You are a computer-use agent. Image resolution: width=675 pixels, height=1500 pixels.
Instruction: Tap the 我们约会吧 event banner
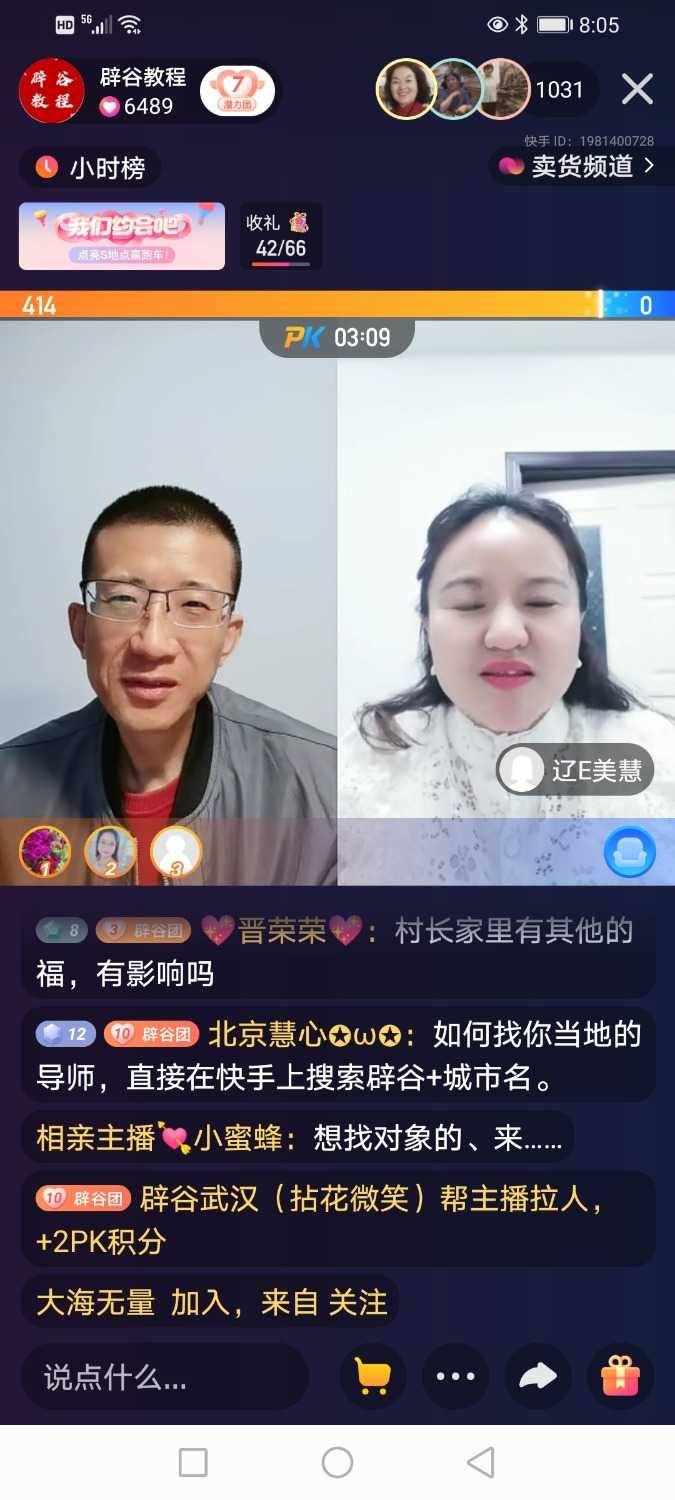(122, 236)
